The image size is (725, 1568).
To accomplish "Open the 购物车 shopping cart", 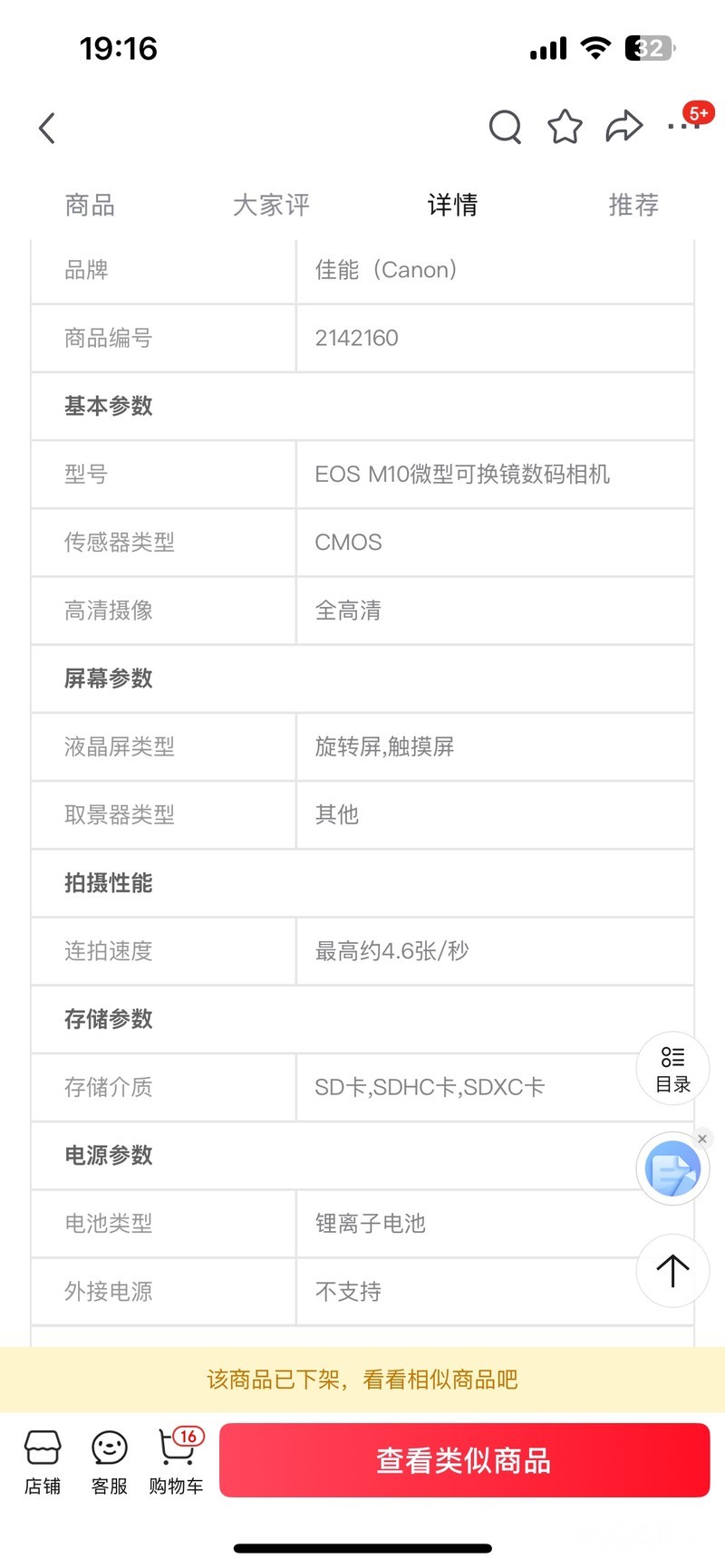I will tap(177, 1461).
